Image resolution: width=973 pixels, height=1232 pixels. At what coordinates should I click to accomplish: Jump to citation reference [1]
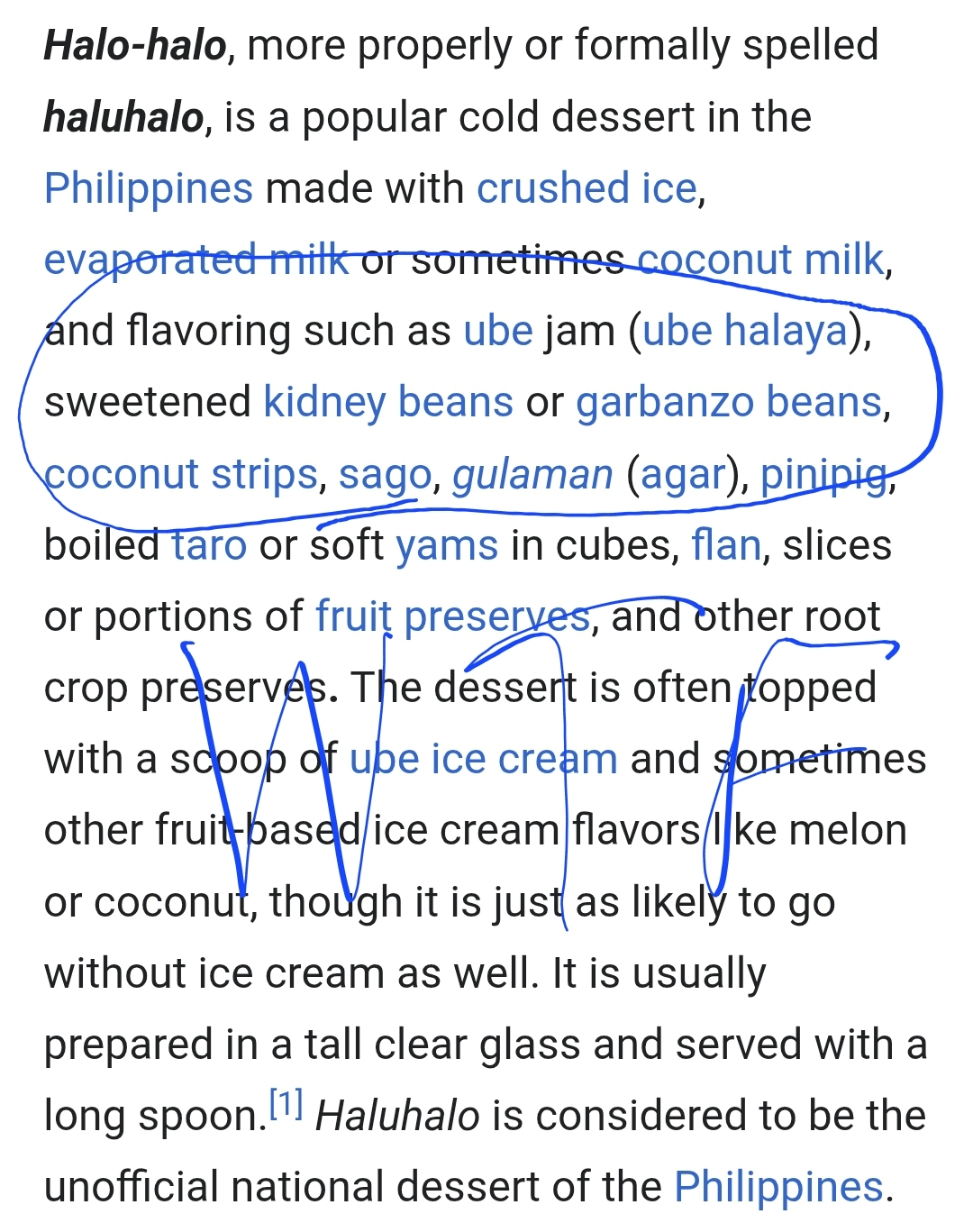[286, 1104]
